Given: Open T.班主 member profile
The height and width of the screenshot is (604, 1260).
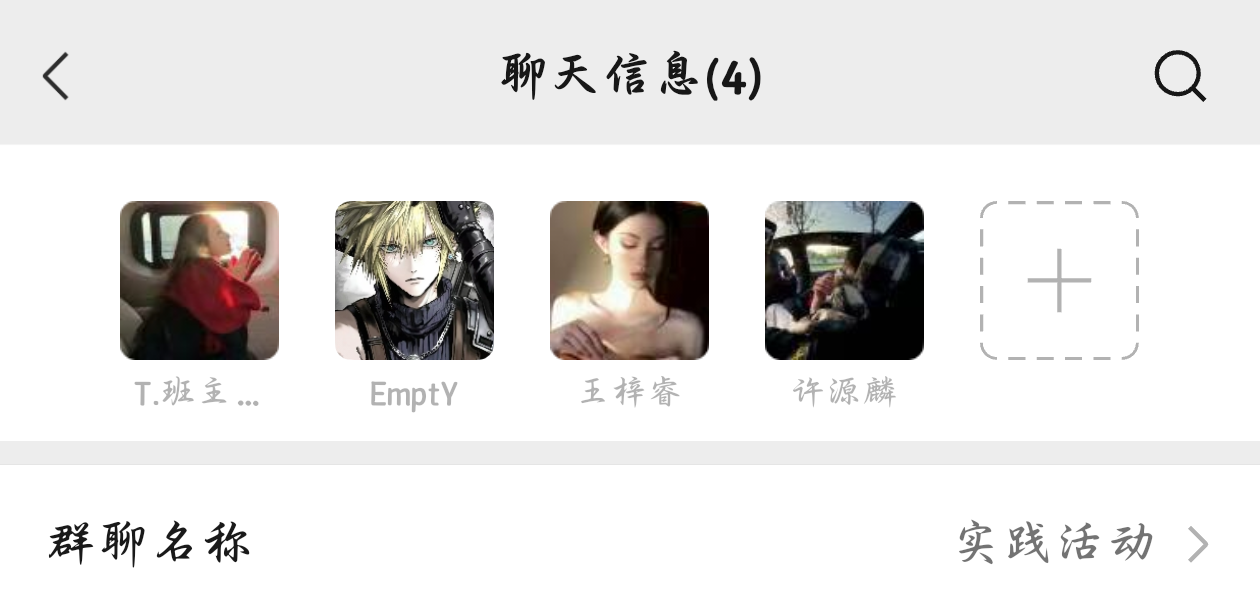Looking at the screenshot, I should 199,280.
